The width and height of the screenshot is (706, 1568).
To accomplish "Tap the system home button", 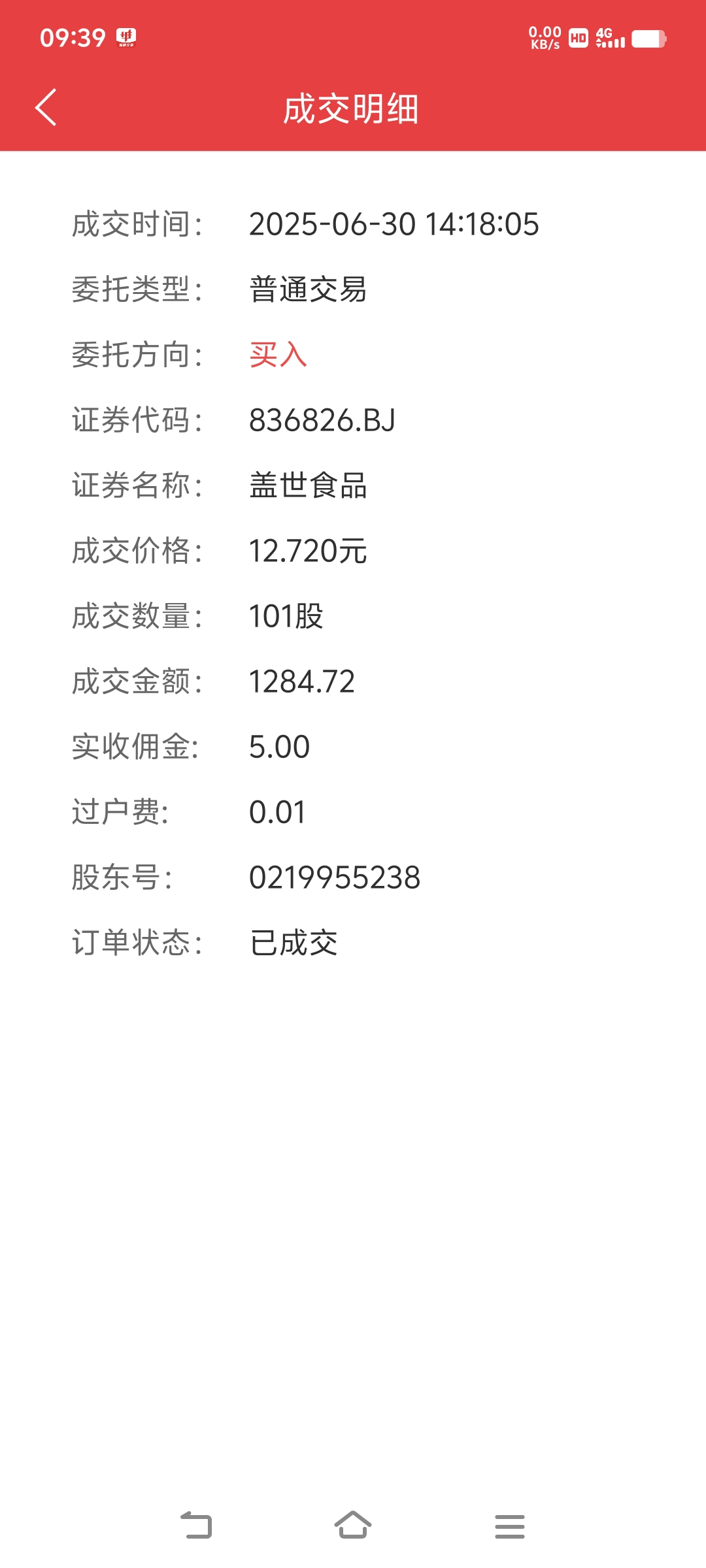I will [x=353, y=1525].
